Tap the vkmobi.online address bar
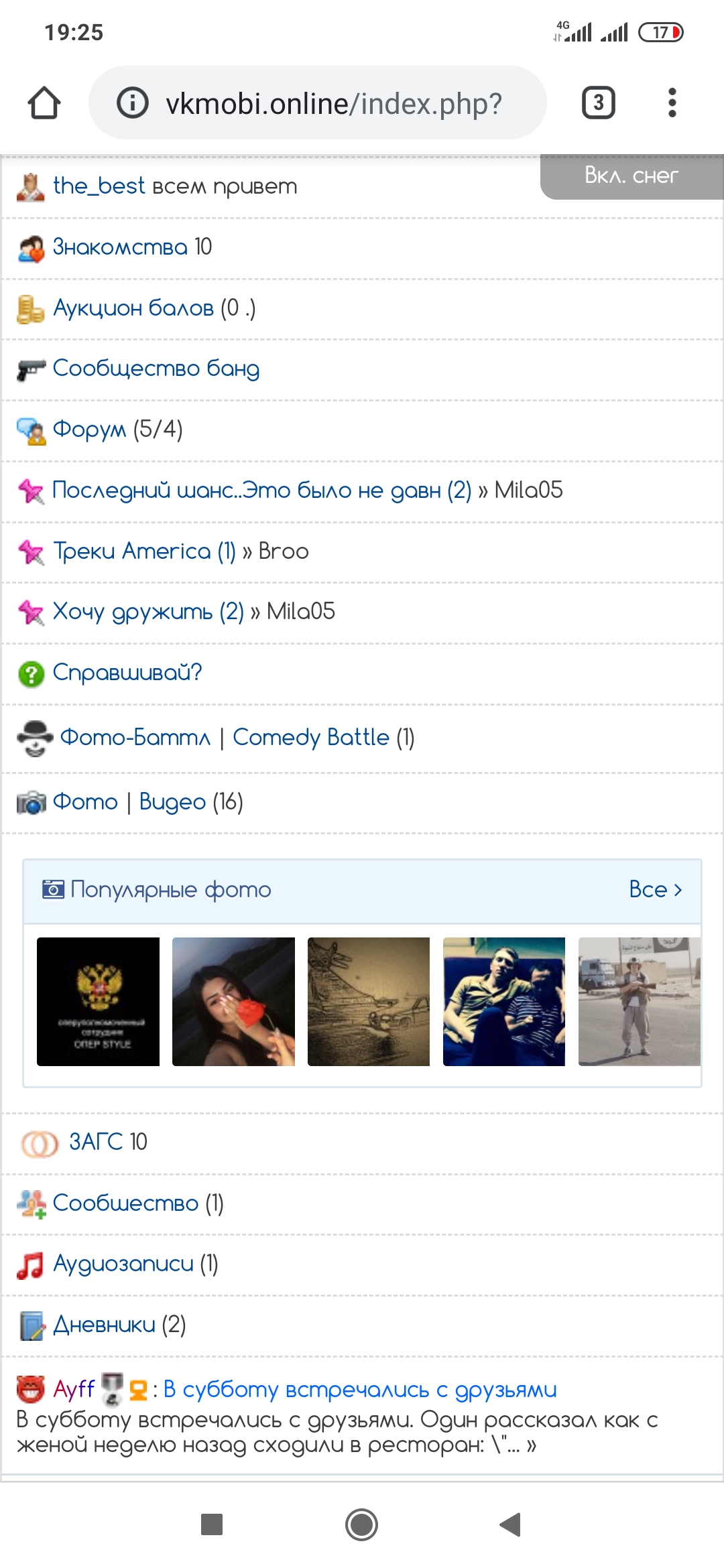 point(333,104)
